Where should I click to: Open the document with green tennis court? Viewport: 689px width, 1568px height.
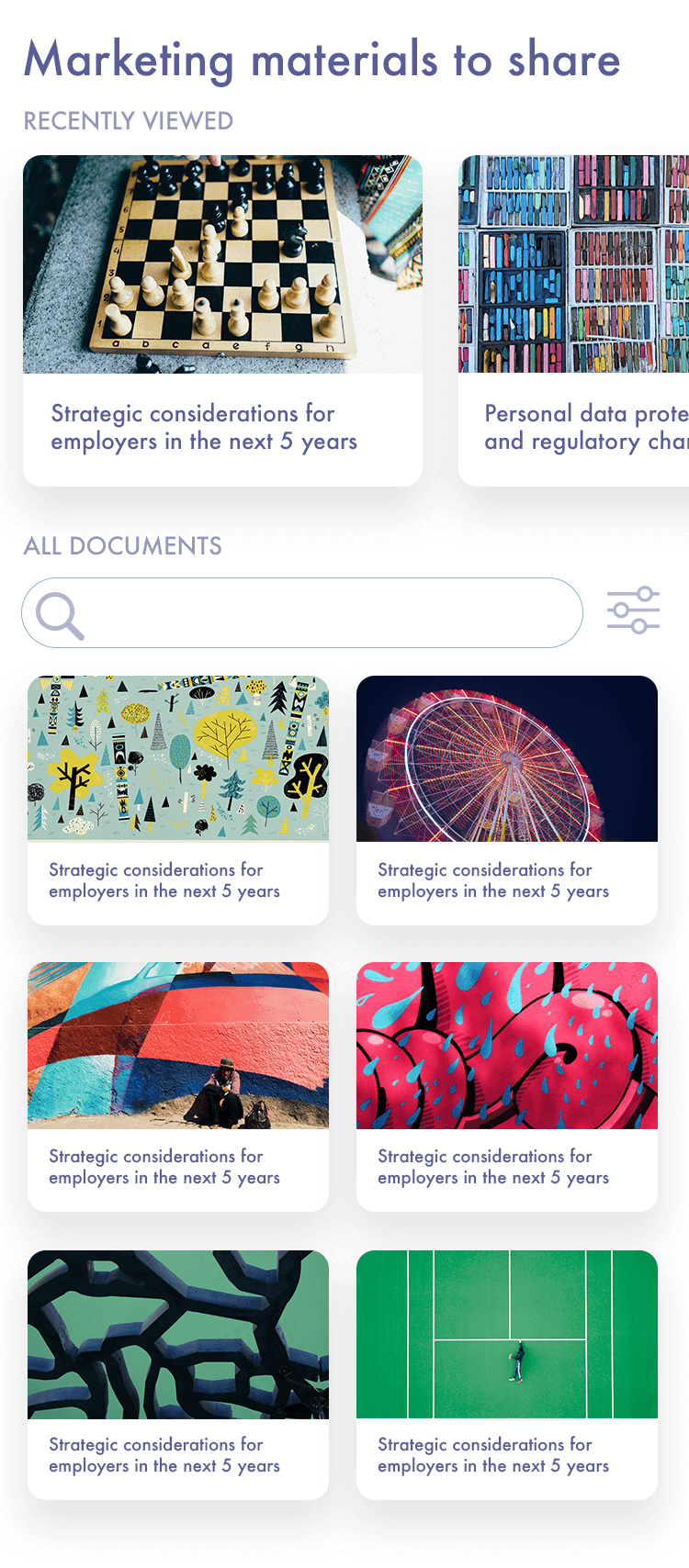click(507, 1374)
